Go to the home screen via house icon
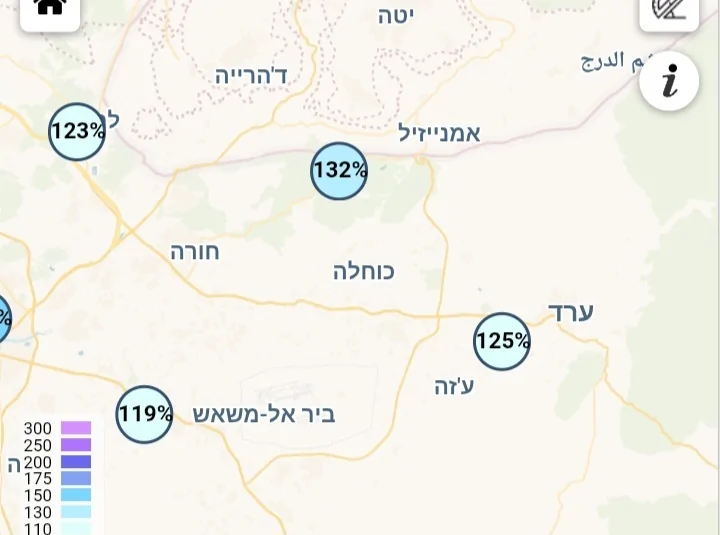Image resolution: width=720 pixels, height=535 pixels. click(49, 10)
